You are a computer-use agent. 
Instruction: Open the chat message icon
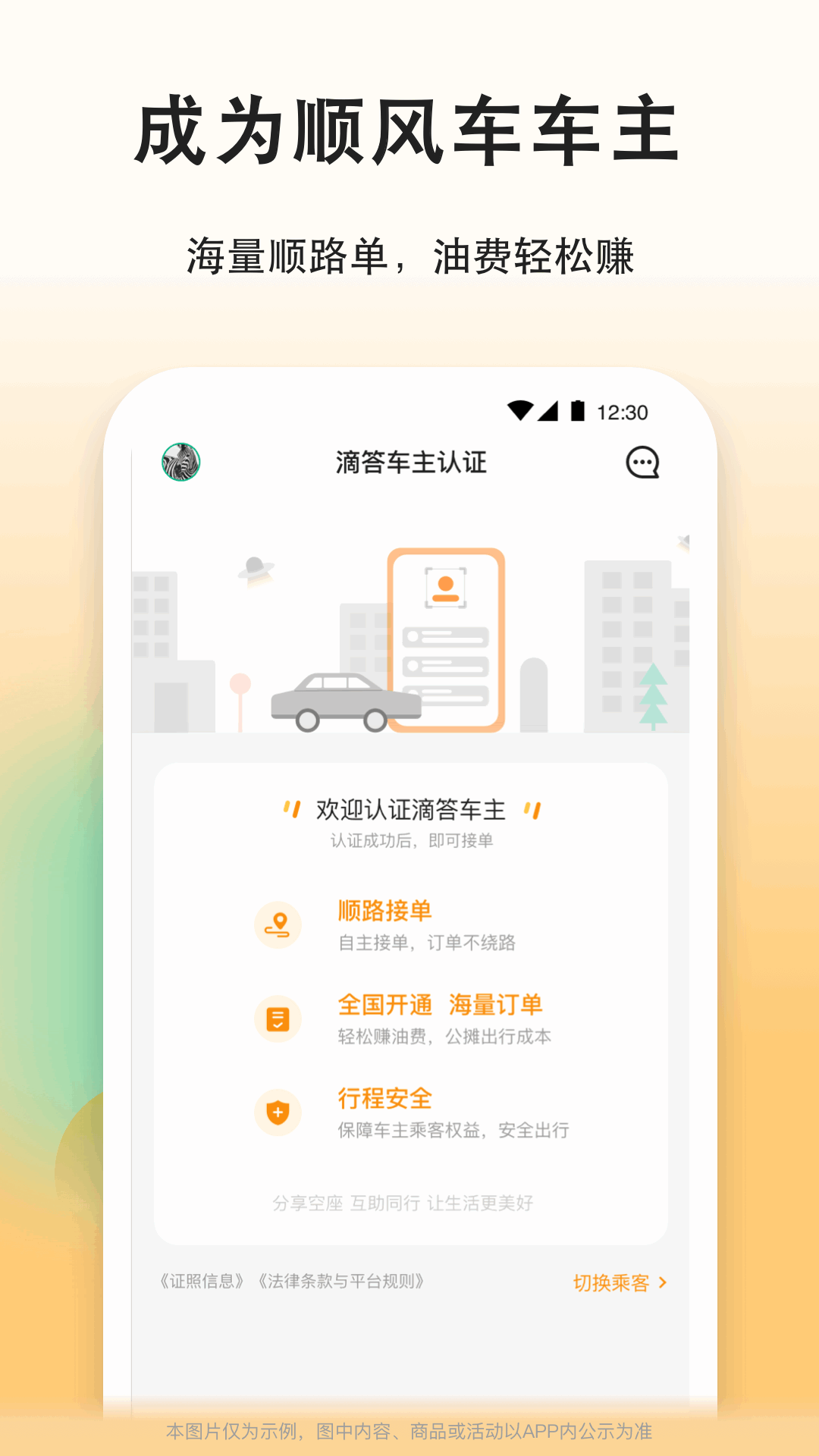pos(643,461)
